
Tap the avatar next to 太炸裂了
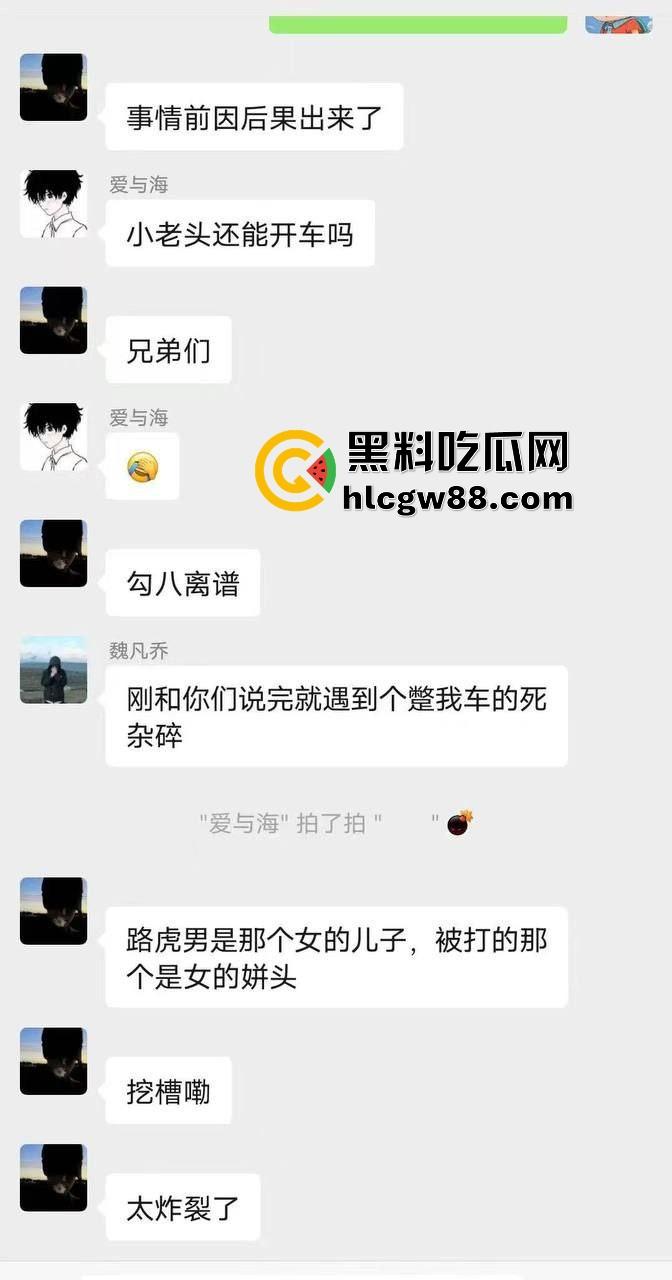click(53, 1177)
